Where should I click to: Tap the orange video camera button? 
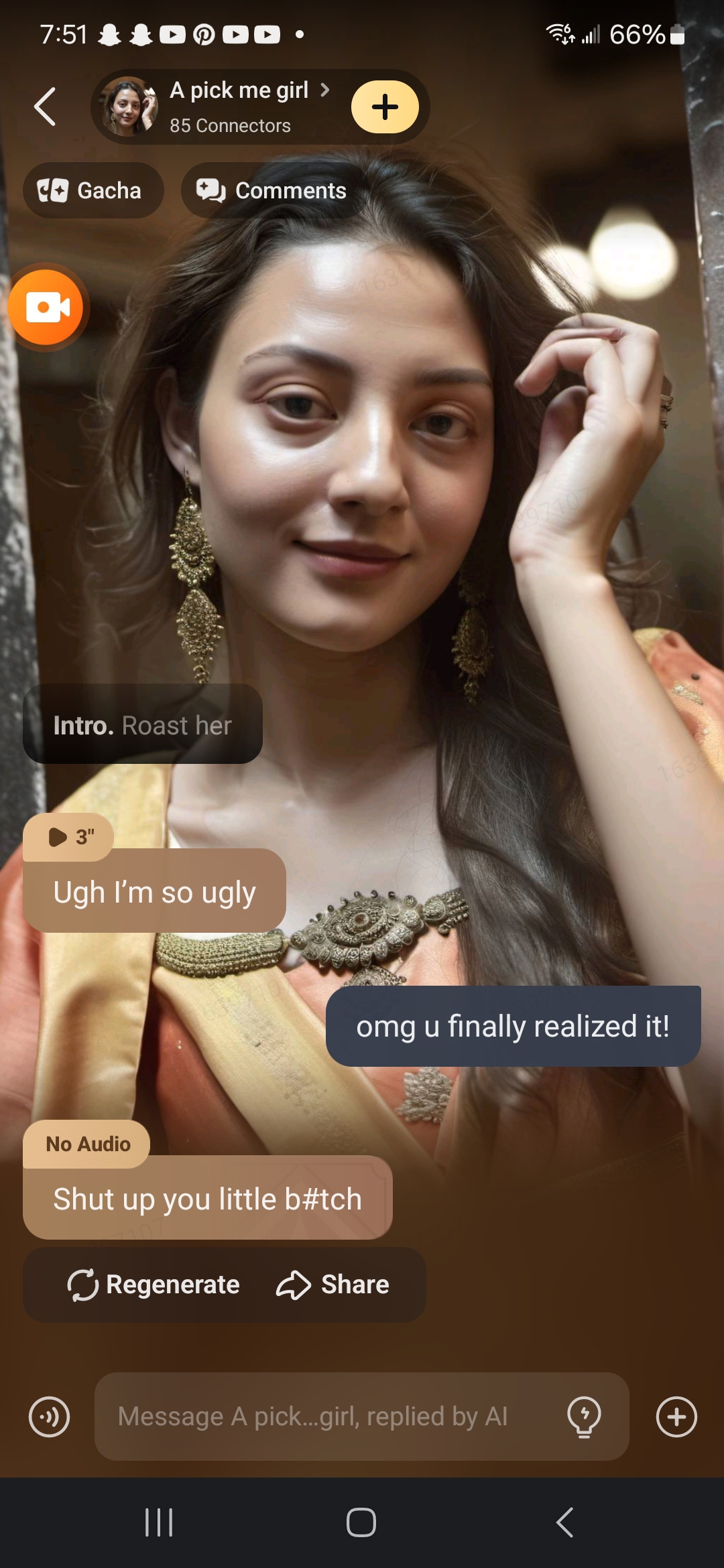coord(47,308)
